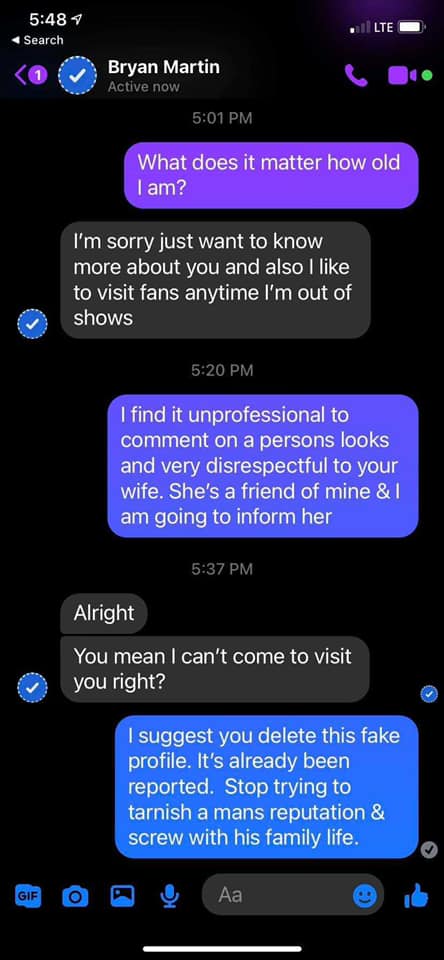Send a thumbs-up like
This screenshot has height=960, width=444.
[x=416, y=896]
